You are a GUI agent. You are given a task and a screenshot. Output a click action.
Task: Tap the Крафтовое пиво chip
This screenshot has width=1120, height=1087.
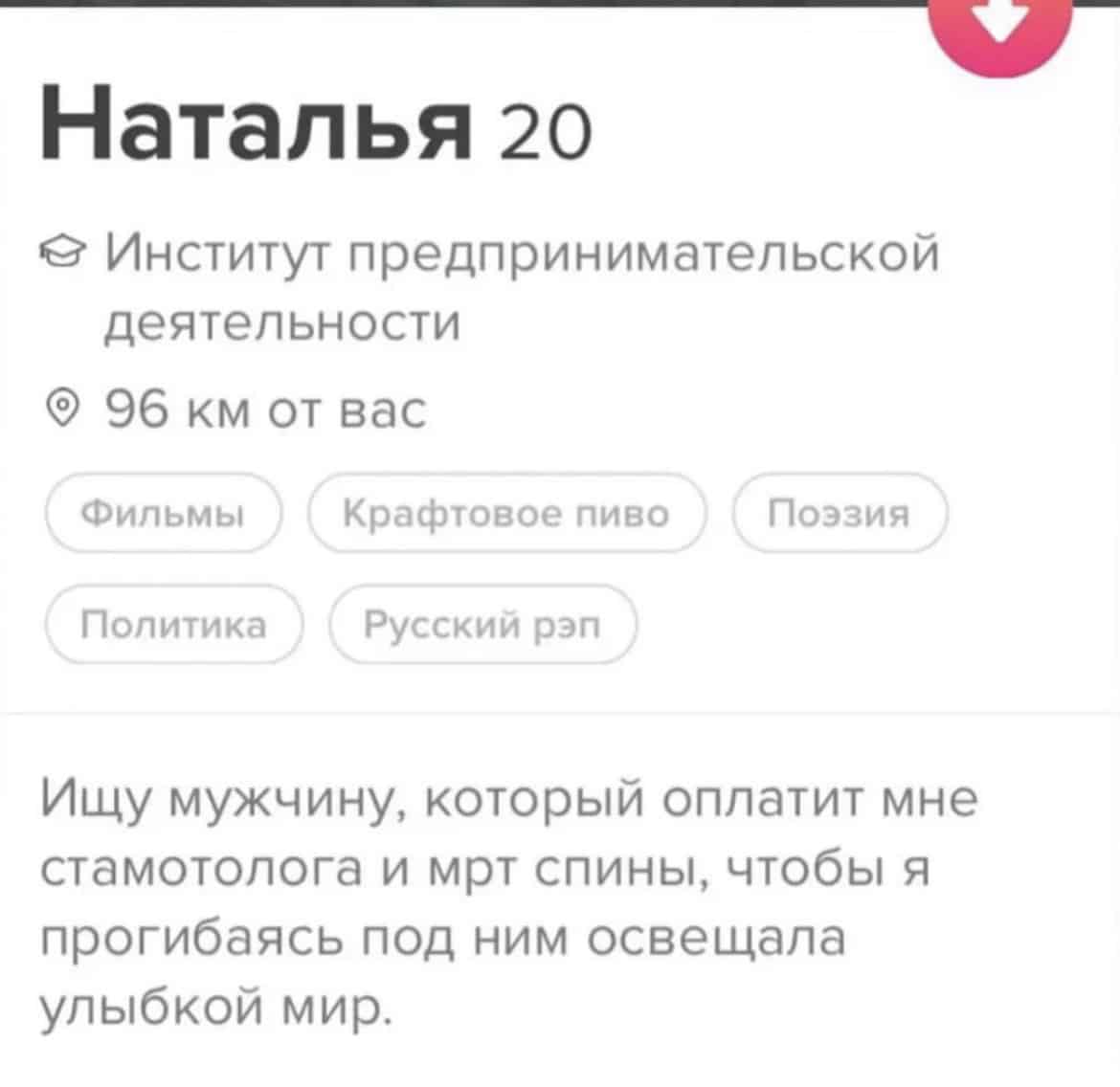point(506,514)
